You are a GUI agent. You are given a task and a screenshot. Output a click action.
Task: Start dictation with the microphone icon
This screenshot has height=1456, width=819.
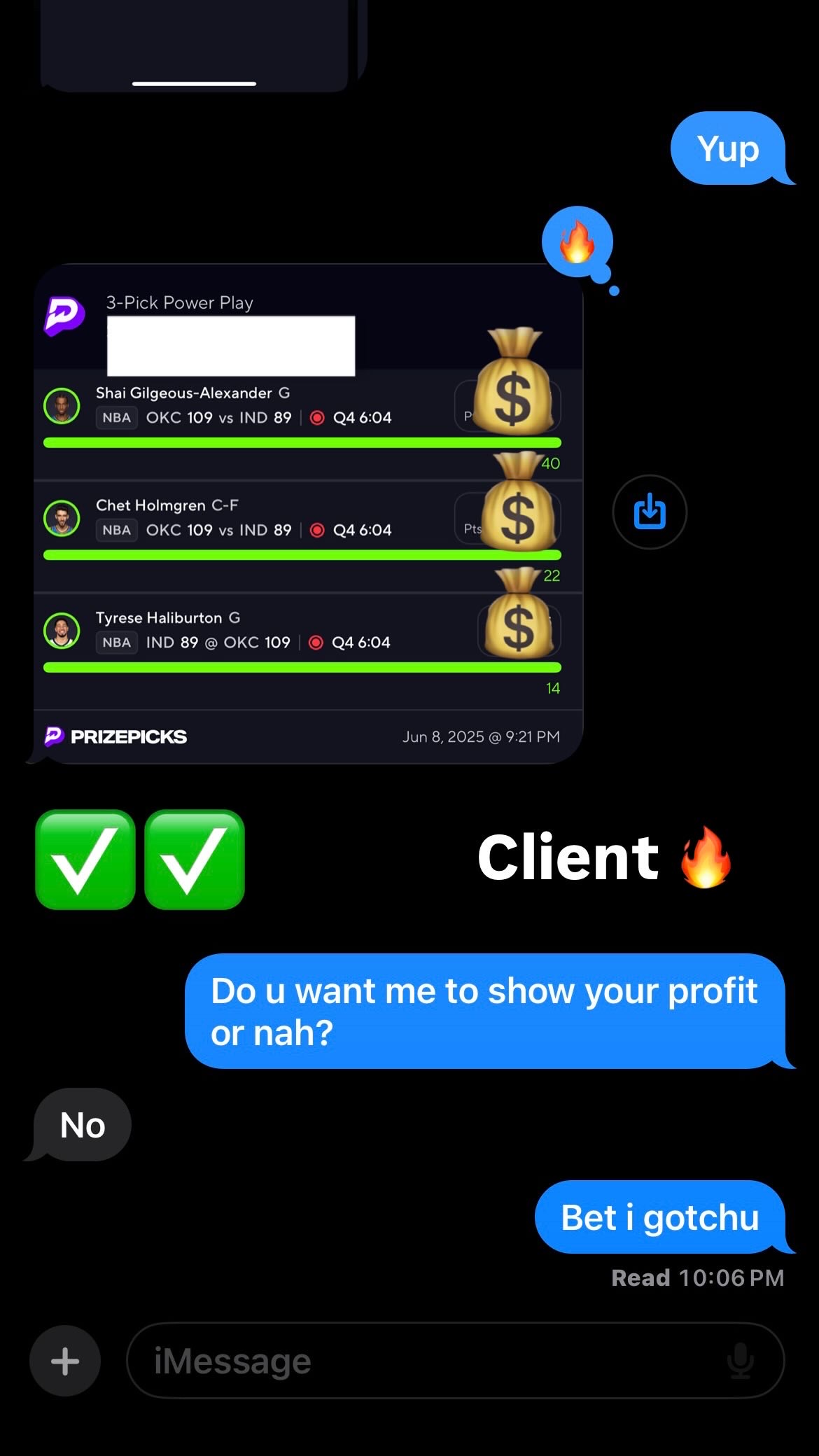point(740,1361)
